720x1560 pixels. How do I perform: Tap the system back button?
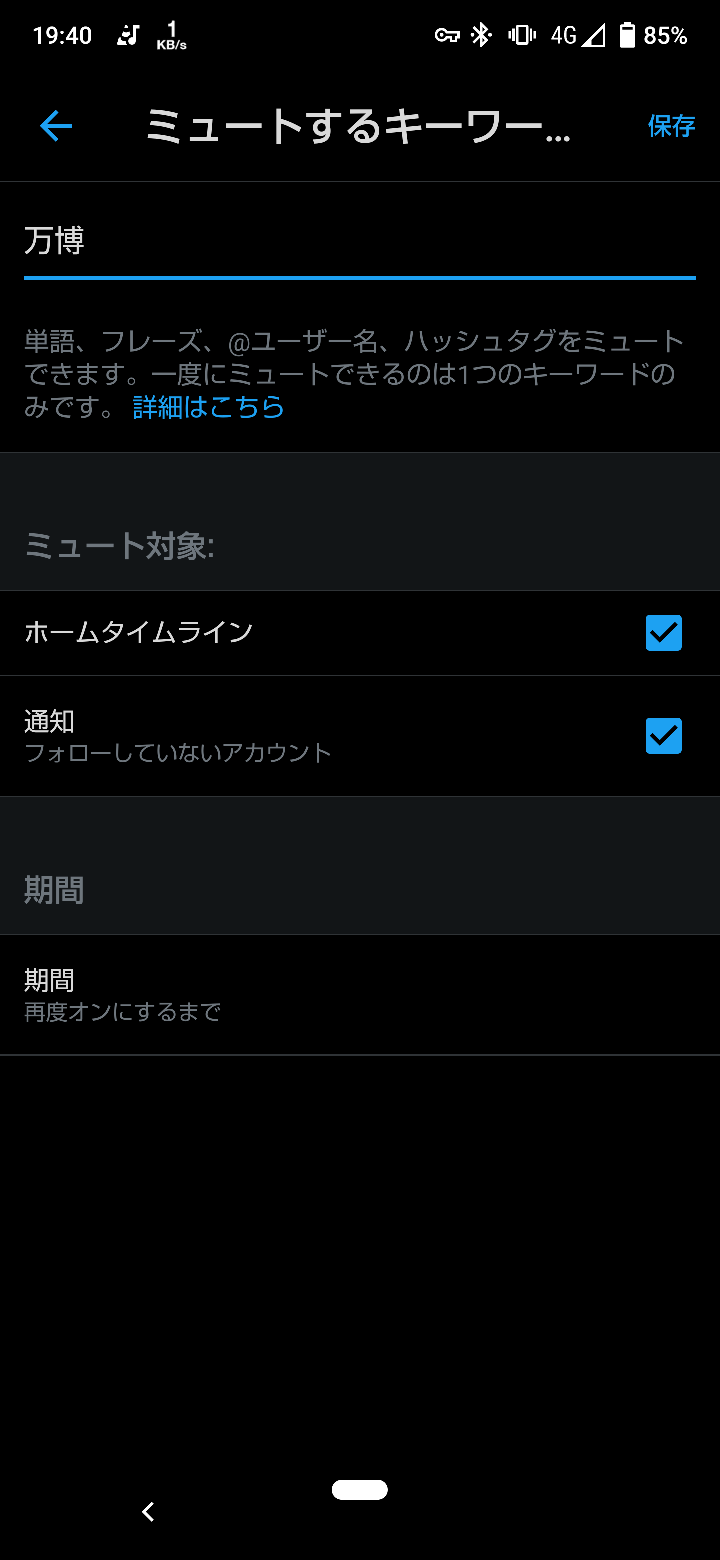pos(148,1511)
